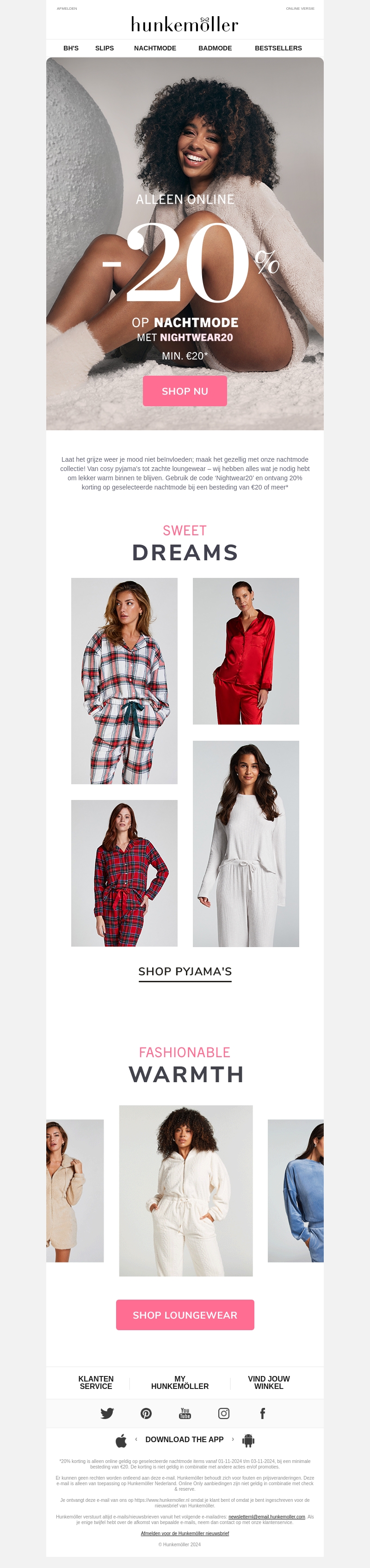Tap the SHOP NU button
Image resolution: width=370 pixels, height=1568 pixels.
point(185,391)
